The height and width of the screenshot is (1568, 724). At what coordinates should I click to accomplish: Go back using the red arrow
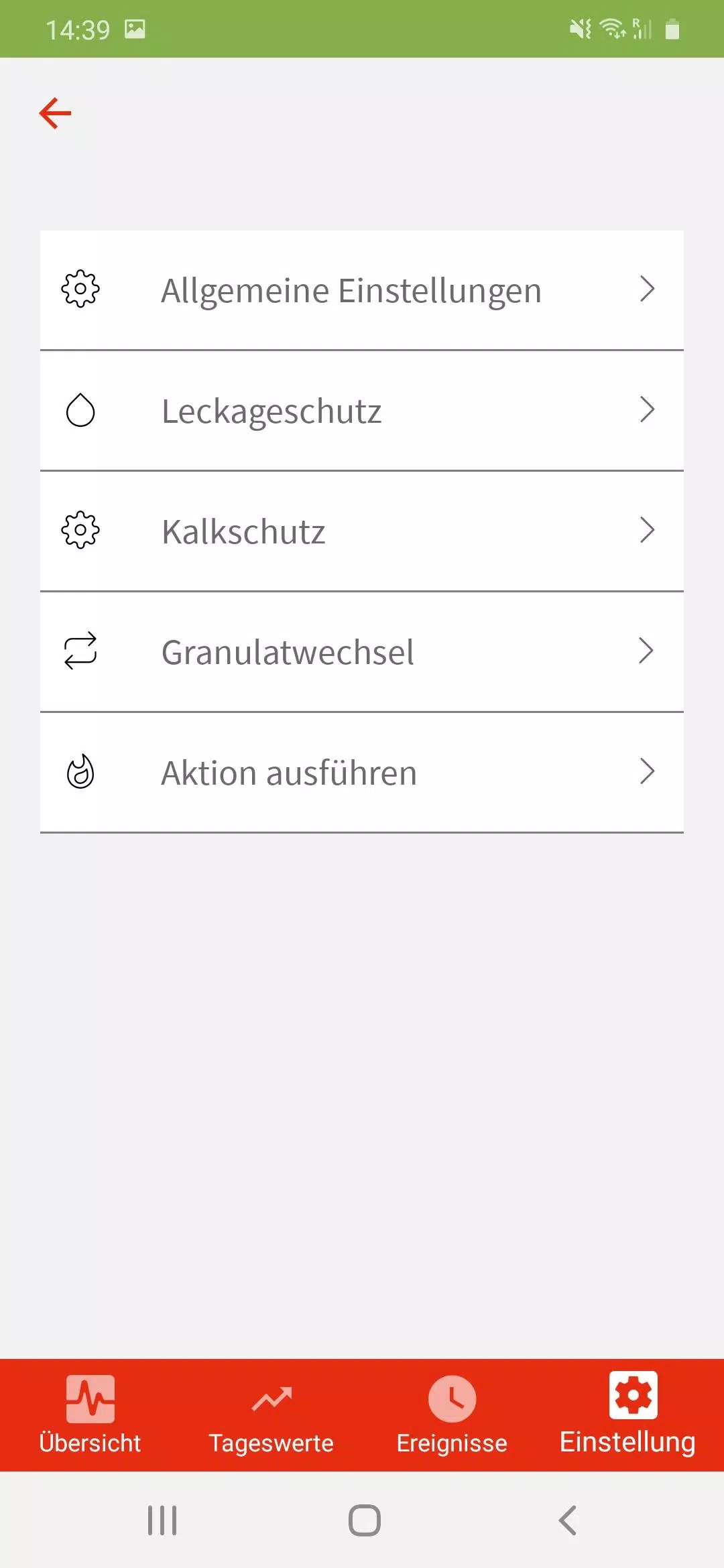pyautogui.click(x=55, y=113)
